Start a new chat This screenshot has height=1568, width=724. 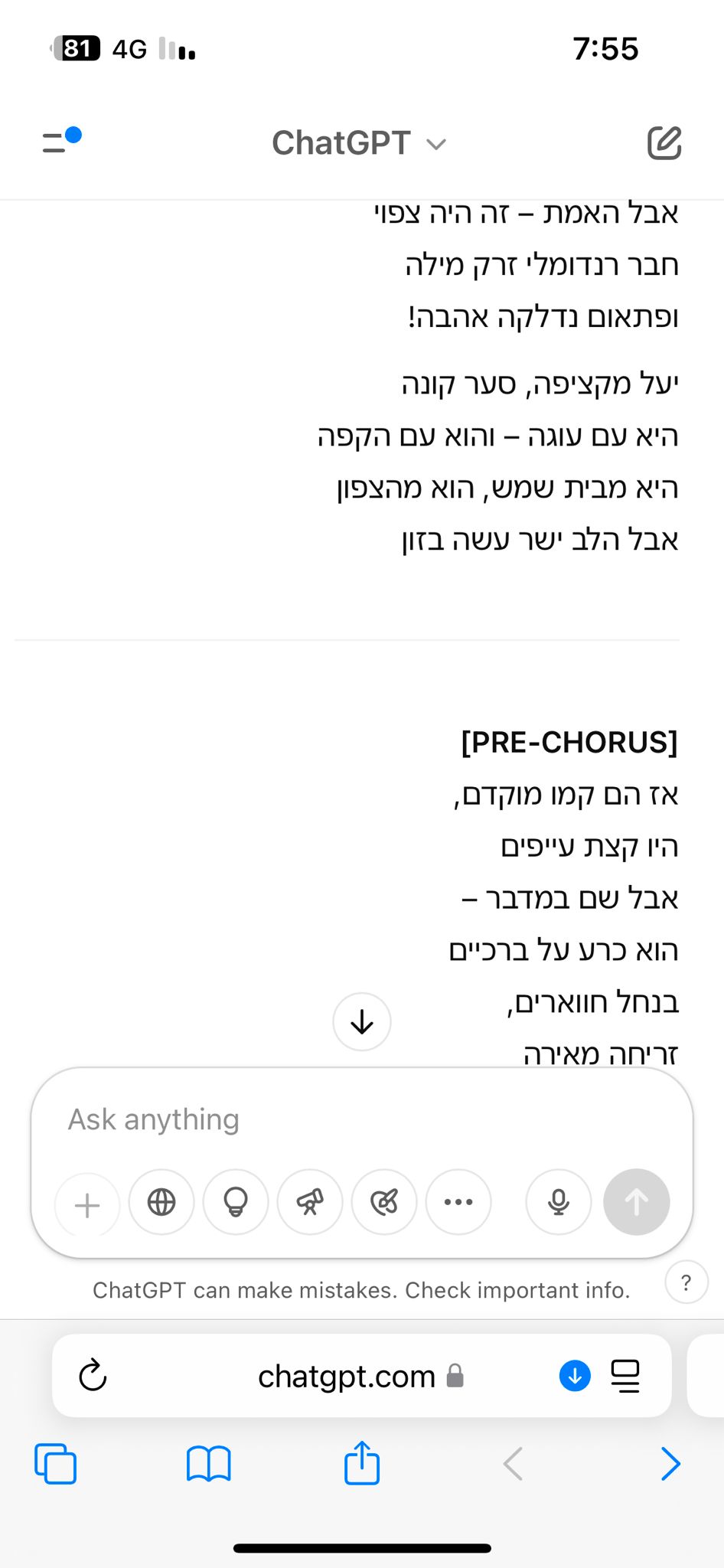click(664, 142)
